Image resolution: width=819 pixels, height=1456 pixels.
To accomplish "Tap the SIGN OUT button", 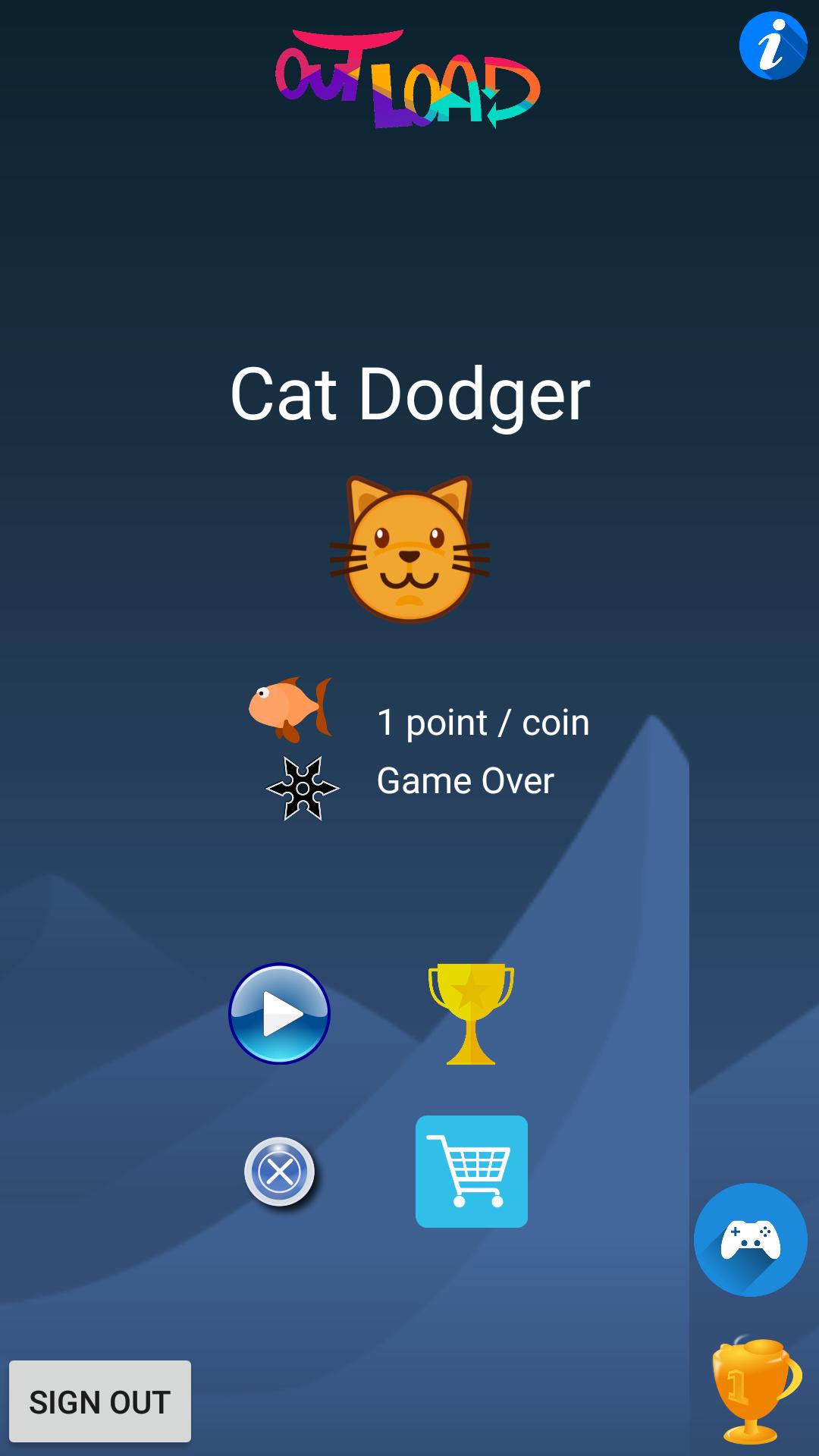I will (100, 1401).
